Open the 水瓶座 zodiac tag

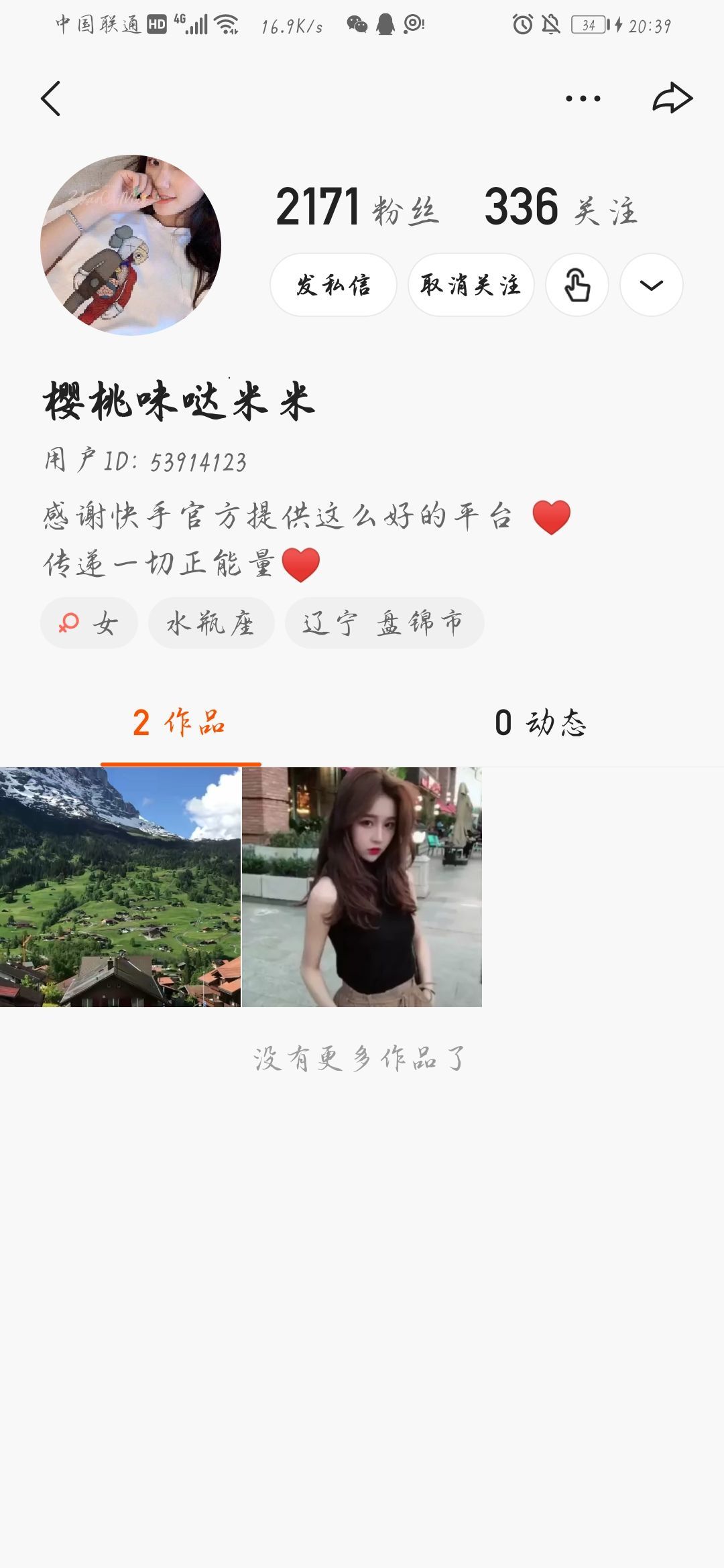210,623
